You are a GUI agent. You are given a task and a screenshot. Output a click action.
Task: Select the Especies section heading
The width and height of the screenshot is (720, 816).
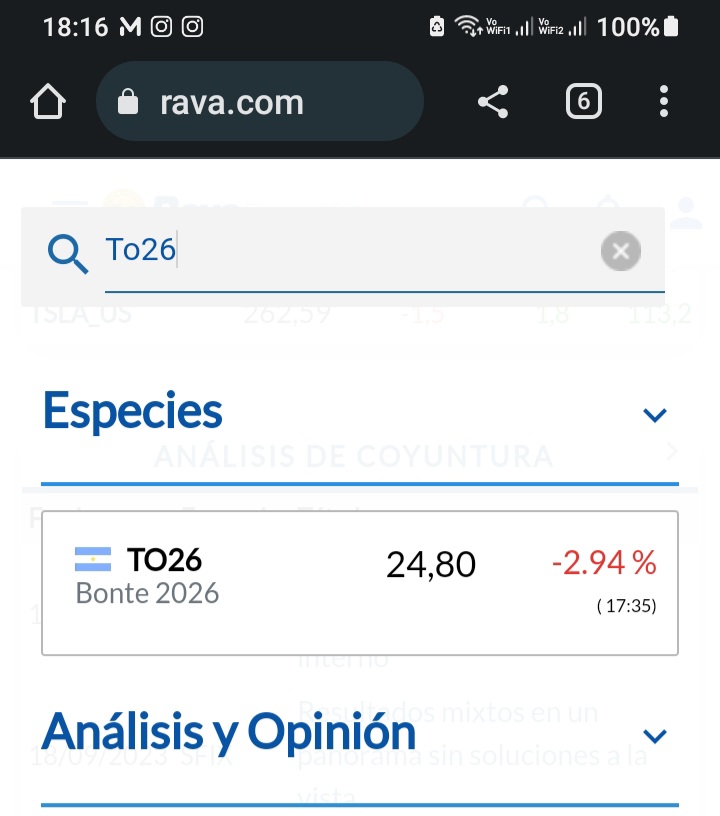tap(131, 410)
